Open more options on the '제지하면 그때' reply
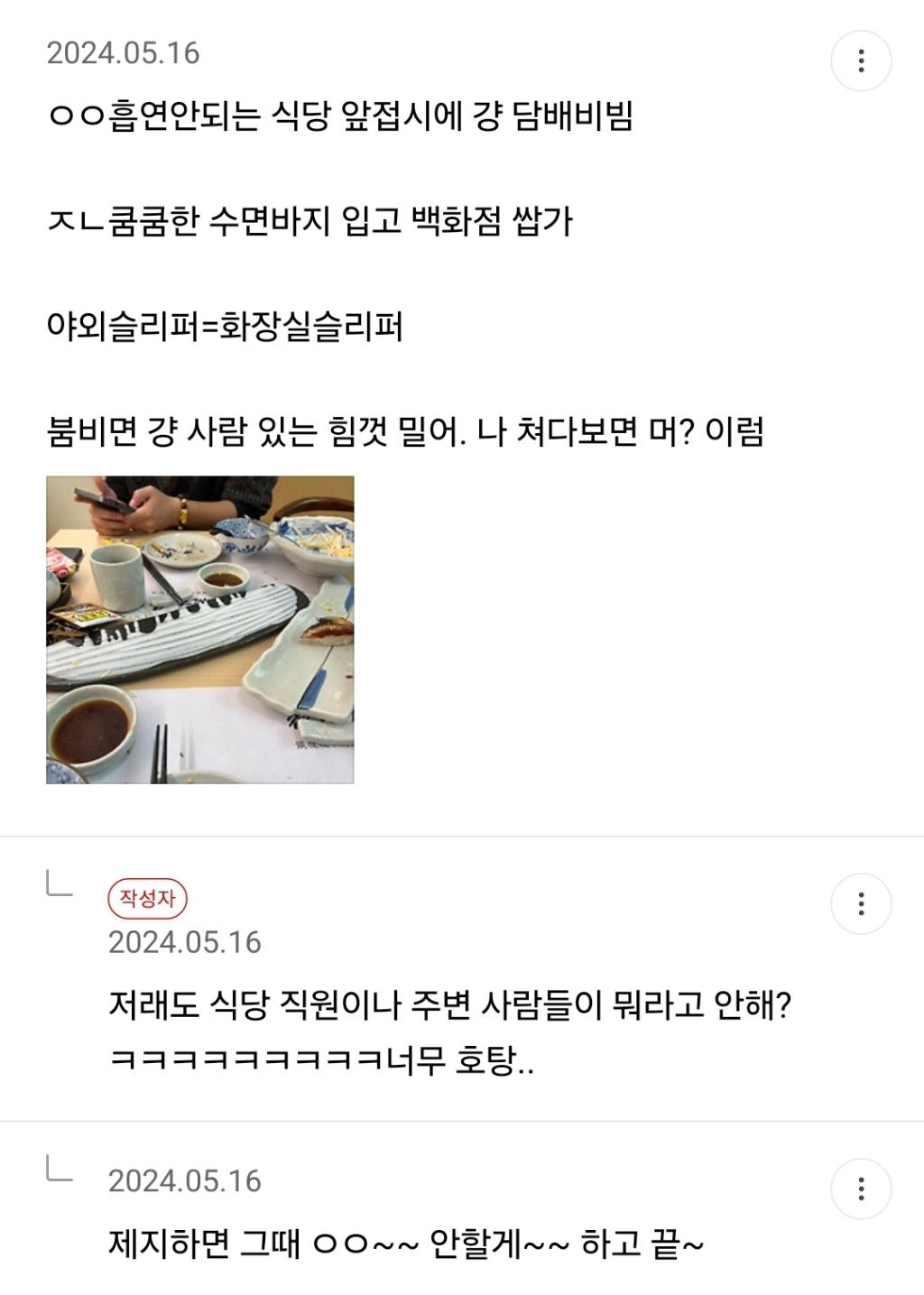Screen dimensions: 924x1295 point(861,1189)
